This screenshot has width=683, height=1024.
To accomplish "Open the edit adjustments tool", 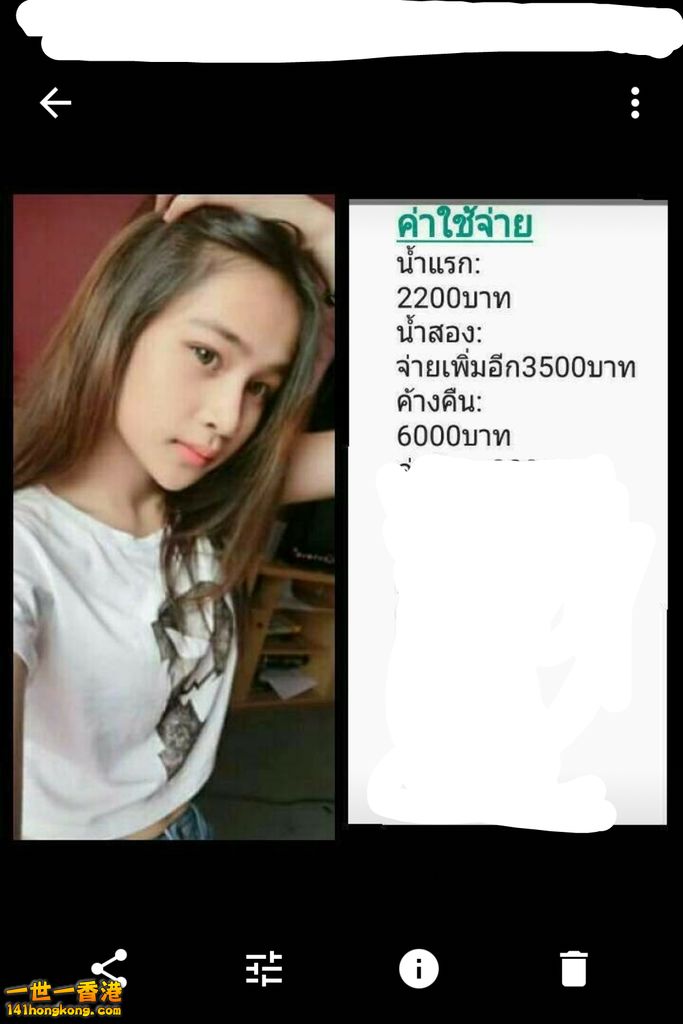I will click(264, 968).
